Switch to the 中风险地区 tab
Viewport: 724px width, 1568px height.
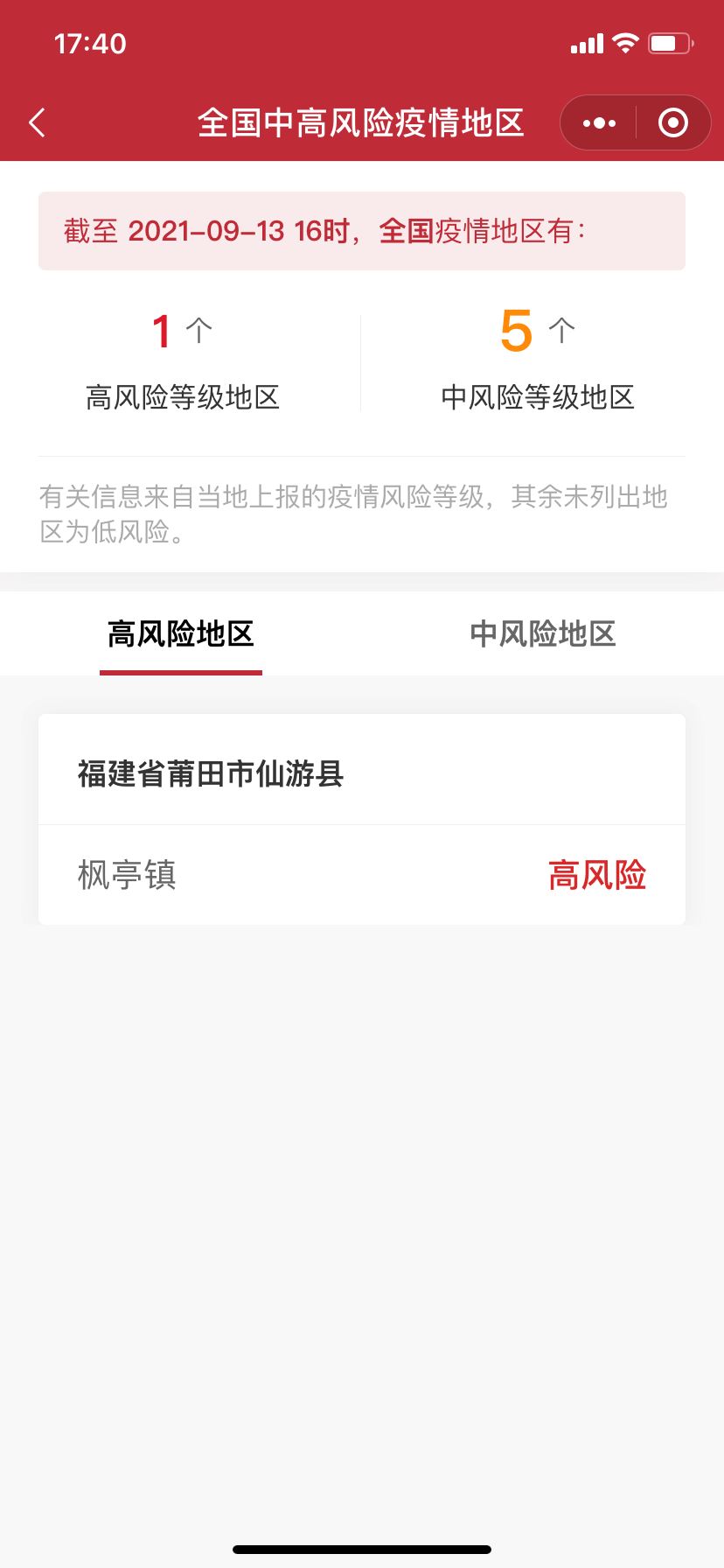click(543, 633)
